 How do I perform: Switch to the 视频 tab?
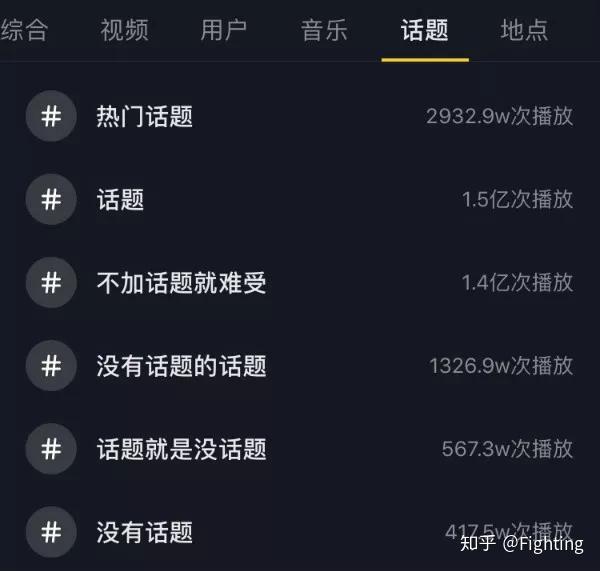124,30
